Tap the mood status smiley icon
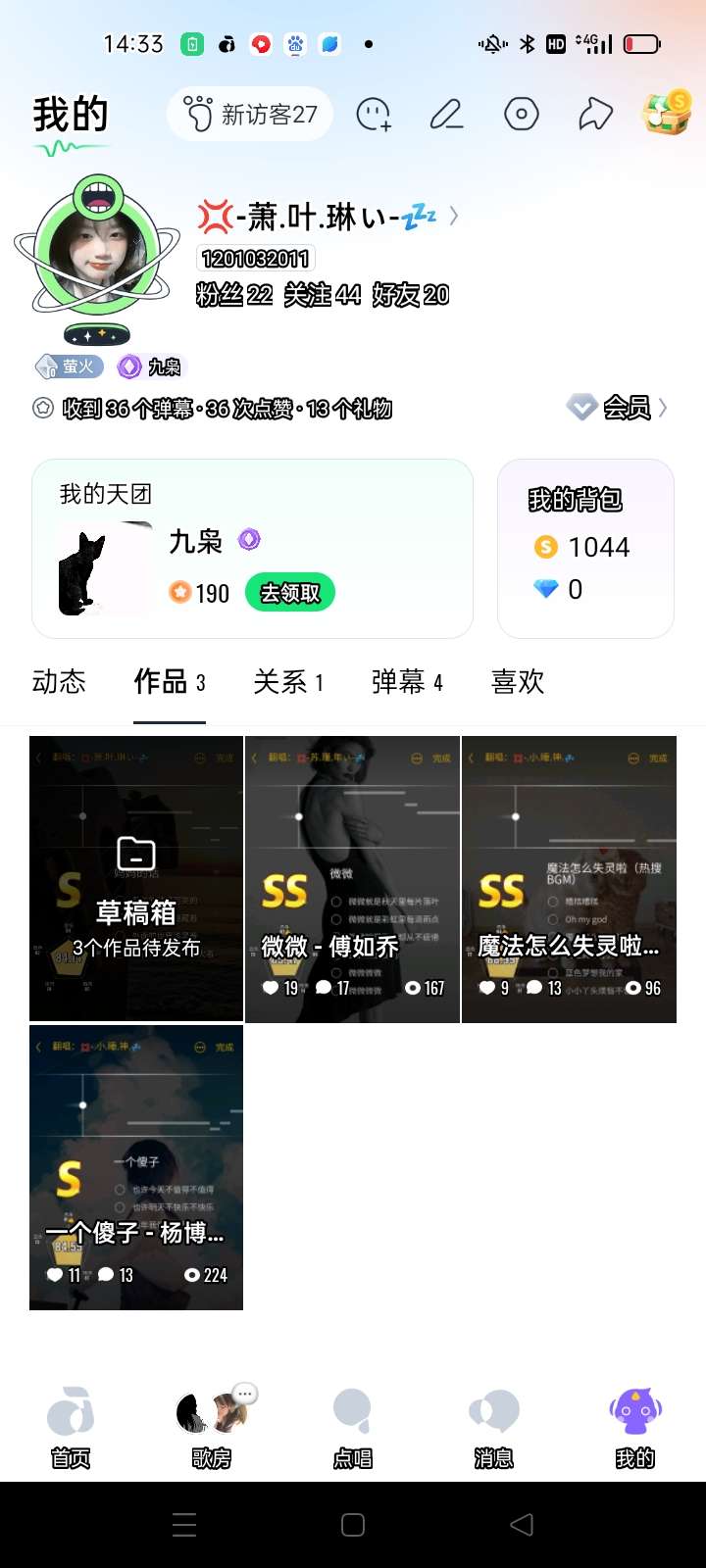 point(374,115)
